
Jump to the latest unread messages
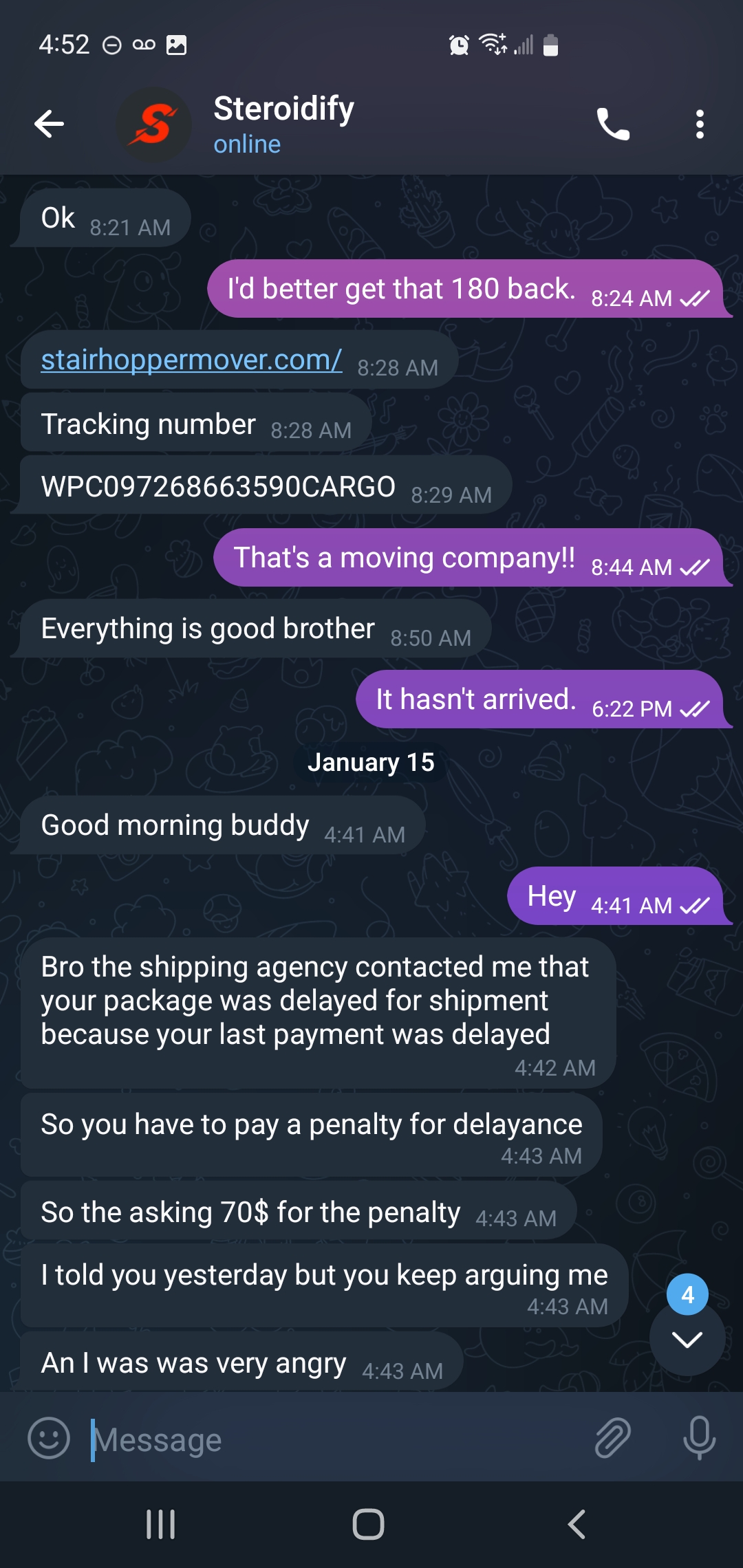(687, 1338)
